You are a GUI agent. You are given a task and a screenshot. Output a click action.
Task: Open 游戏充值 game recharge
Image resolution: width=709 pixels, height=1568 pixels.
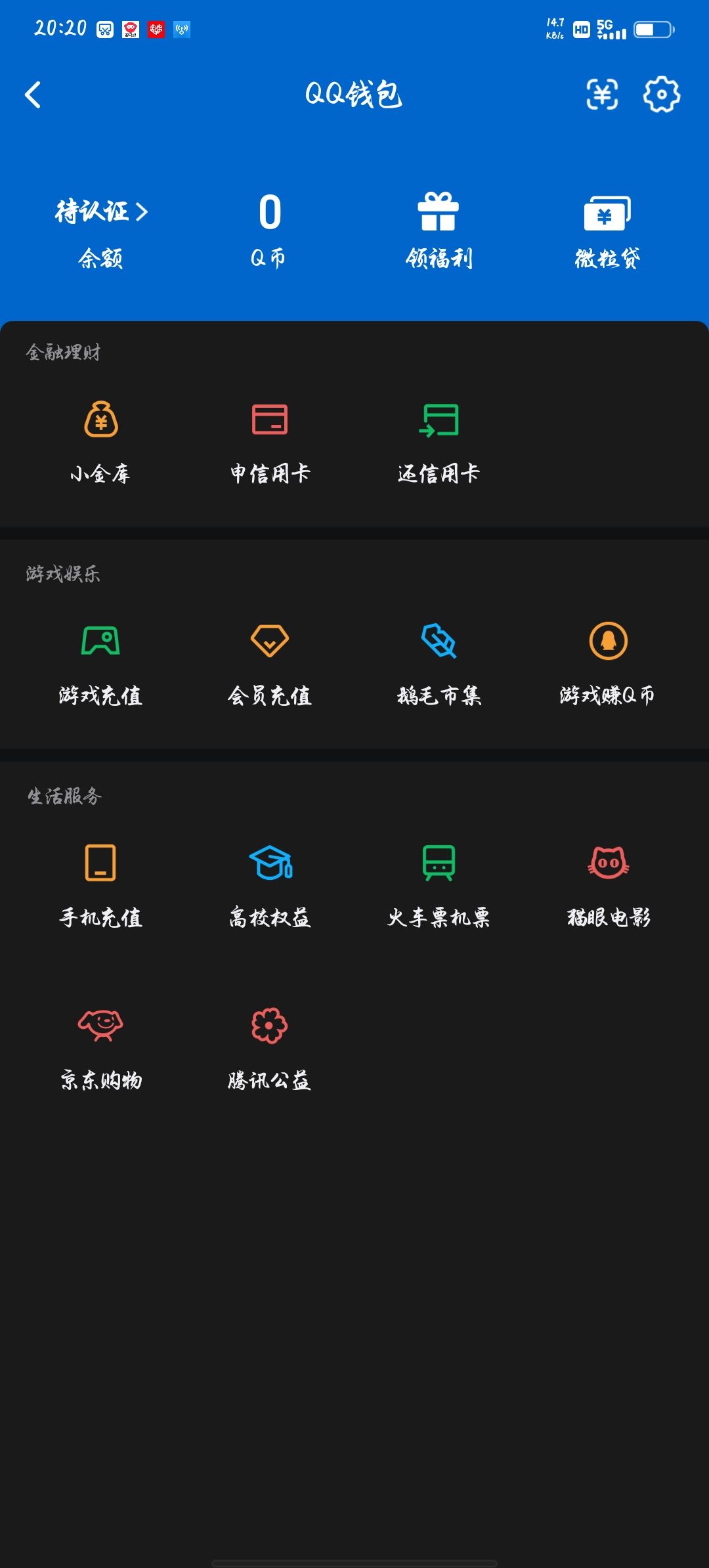point(102,663)
